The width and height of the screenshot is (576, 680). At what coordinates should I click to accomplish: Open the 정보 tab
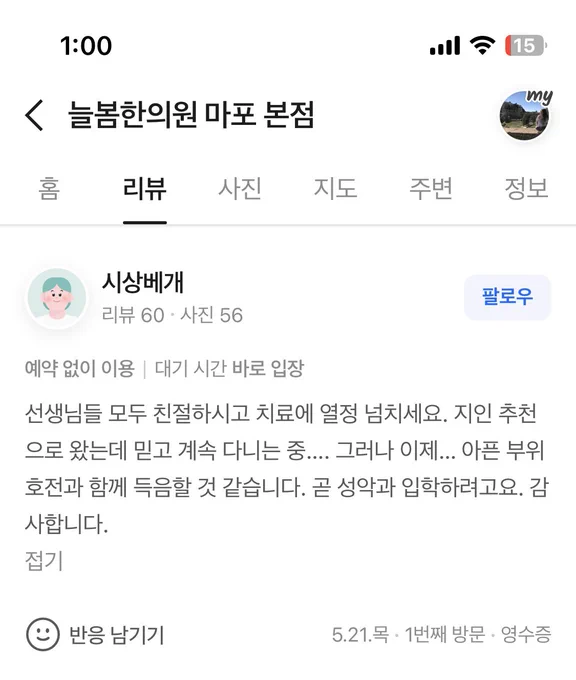526,189
